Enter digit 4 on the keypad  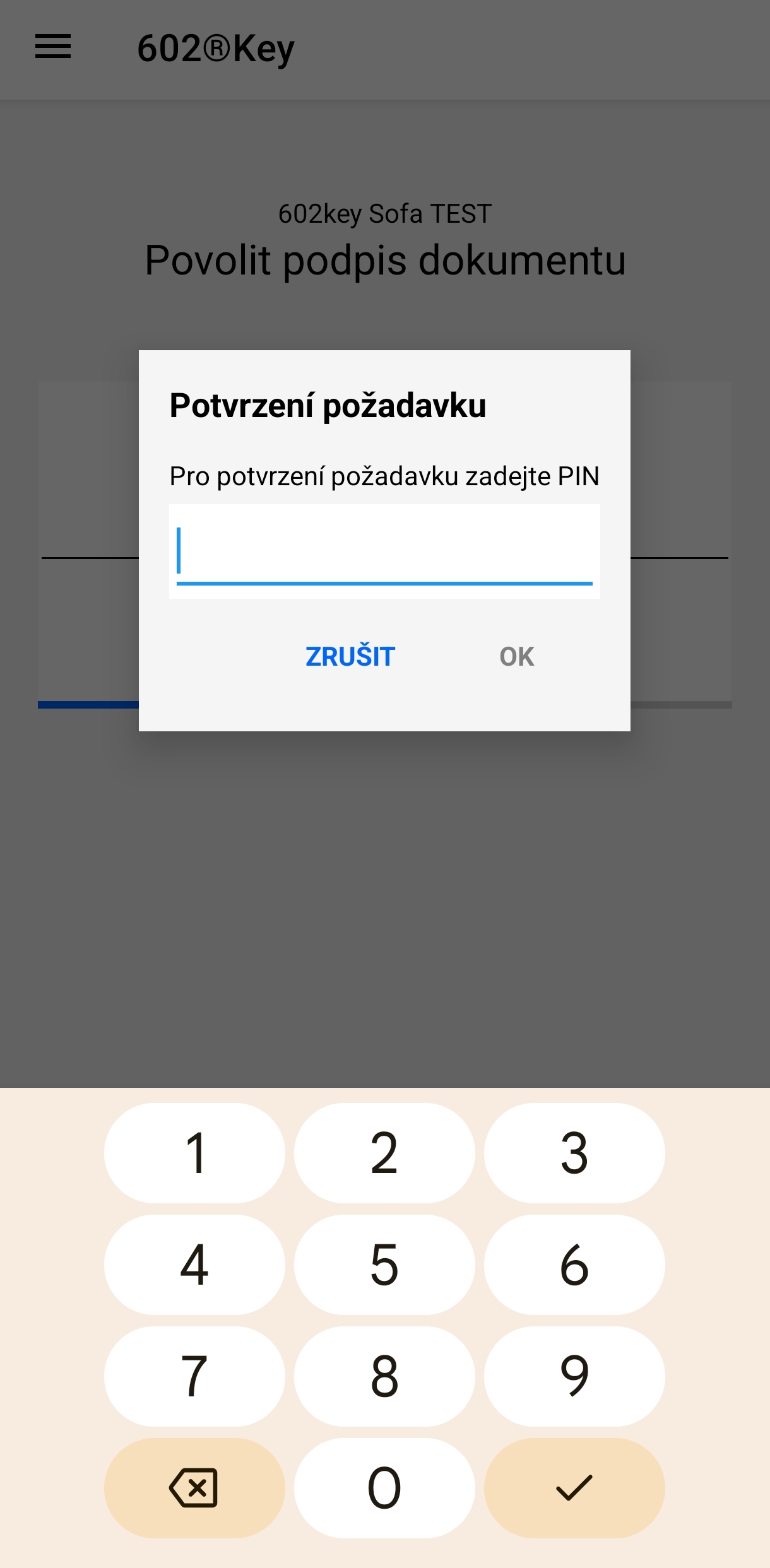point(194,1264)
